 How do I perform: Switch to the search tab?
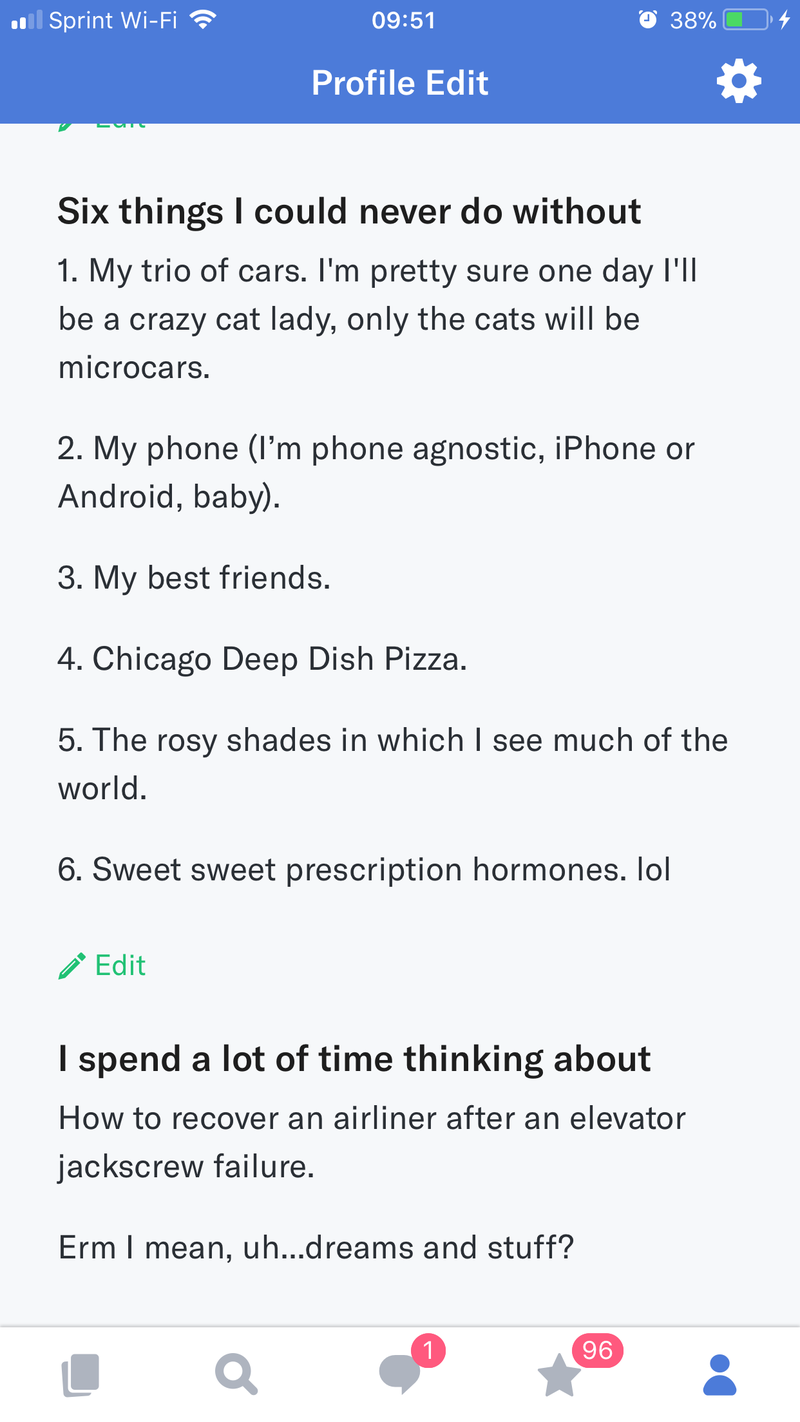(236, 1375)
